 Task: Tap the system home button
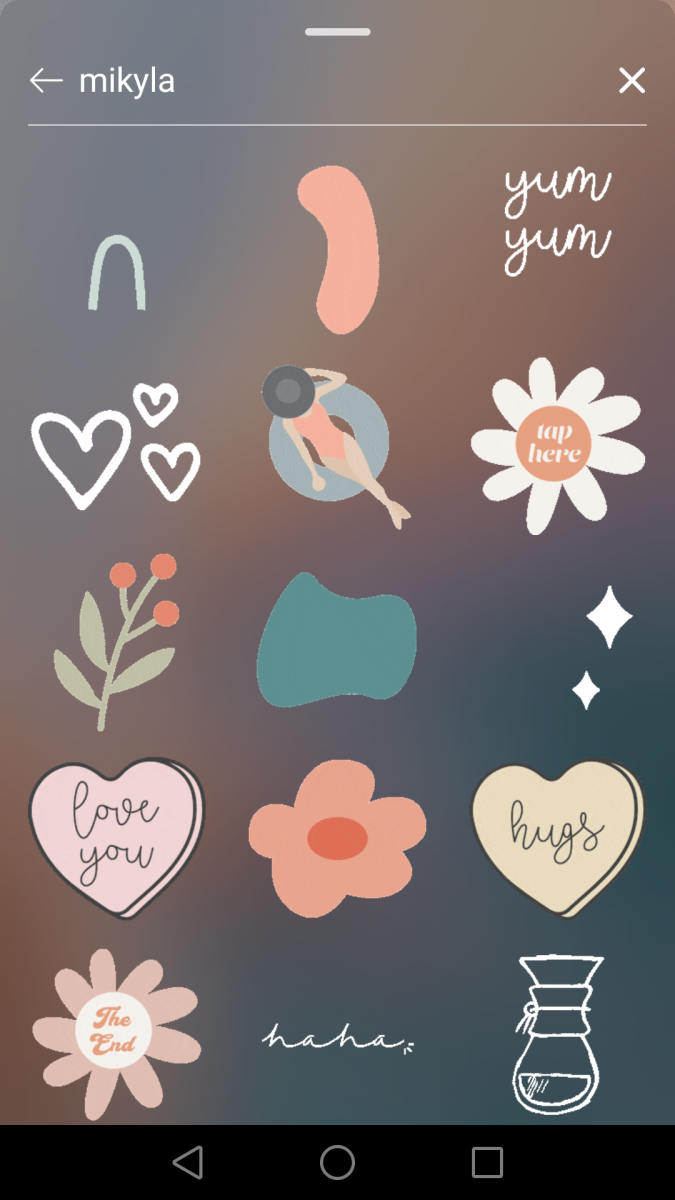337,1162
